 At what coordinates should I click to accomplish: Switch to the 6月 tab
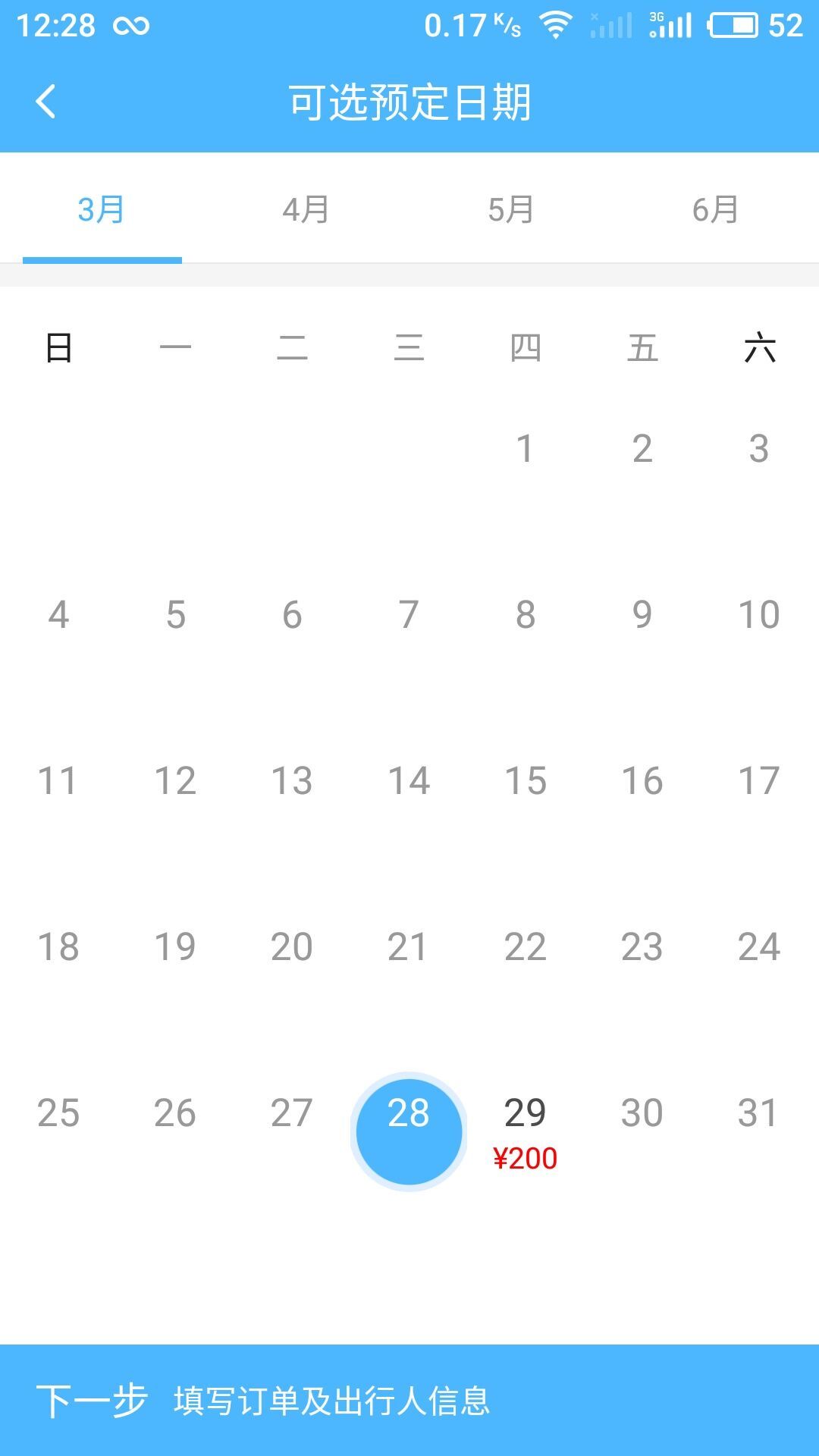click(x=716, y=209)
